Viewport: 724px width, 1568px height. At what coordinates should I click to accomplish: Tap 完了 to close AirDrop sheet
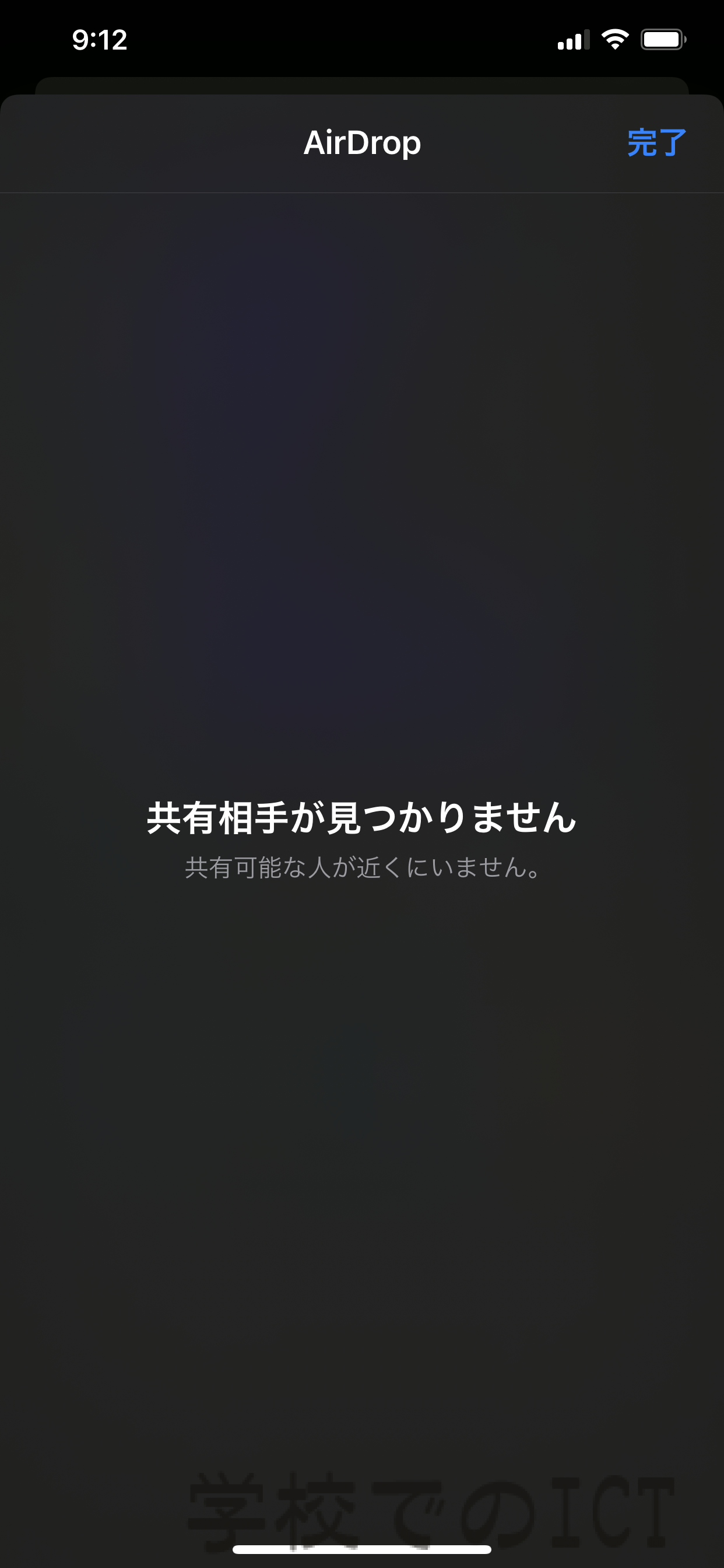tap(656, 143)
